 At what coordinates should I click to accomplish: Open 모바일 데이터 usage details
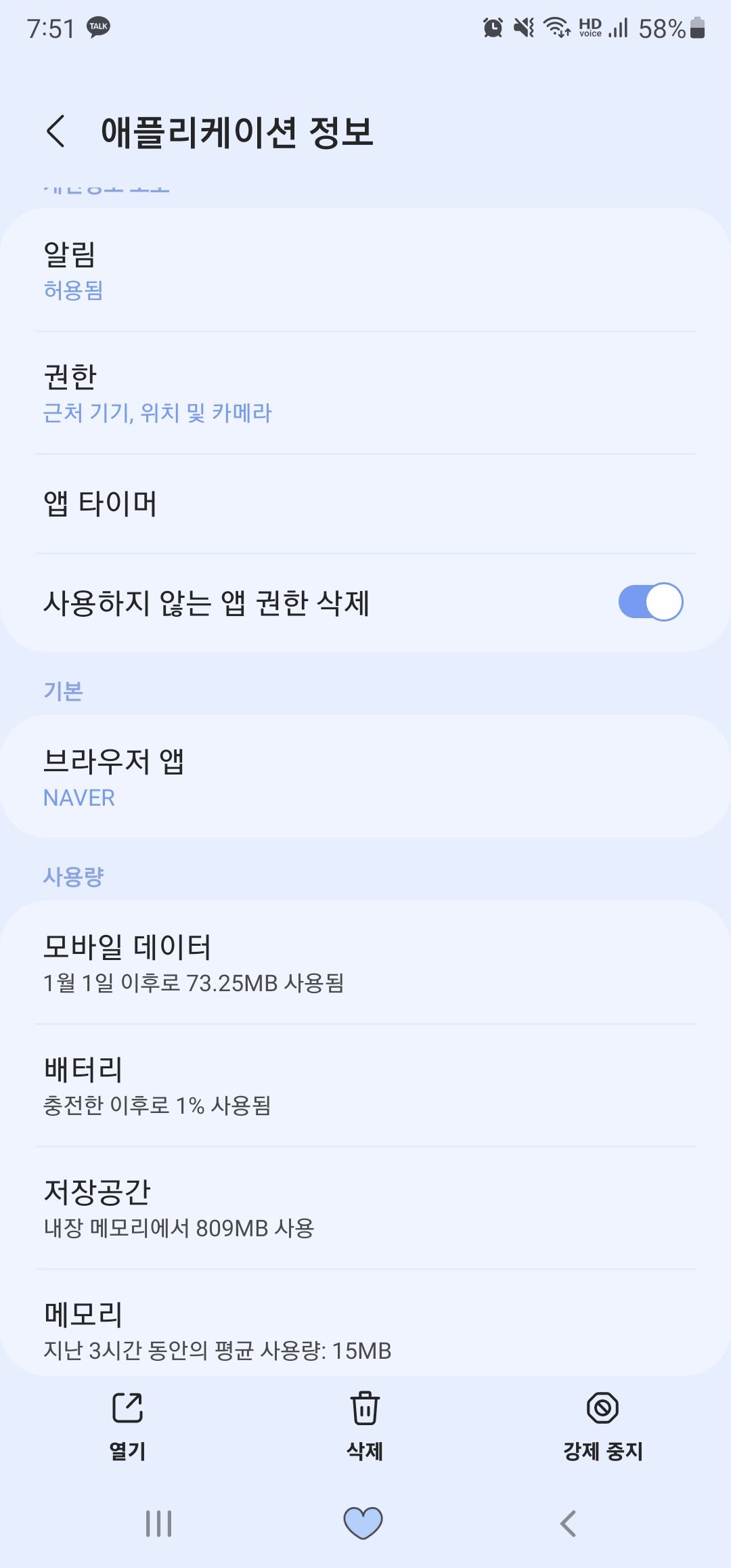tap(365, 963)
